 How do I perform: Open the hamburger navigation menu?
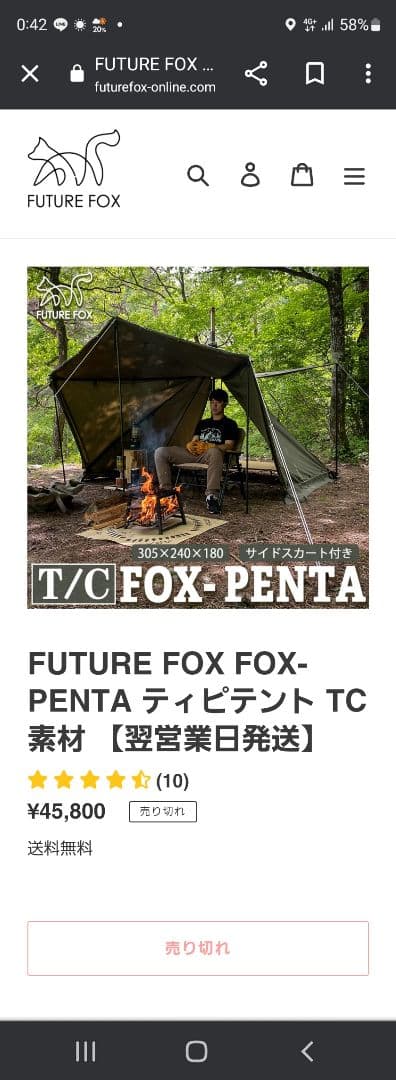[354, 177]
